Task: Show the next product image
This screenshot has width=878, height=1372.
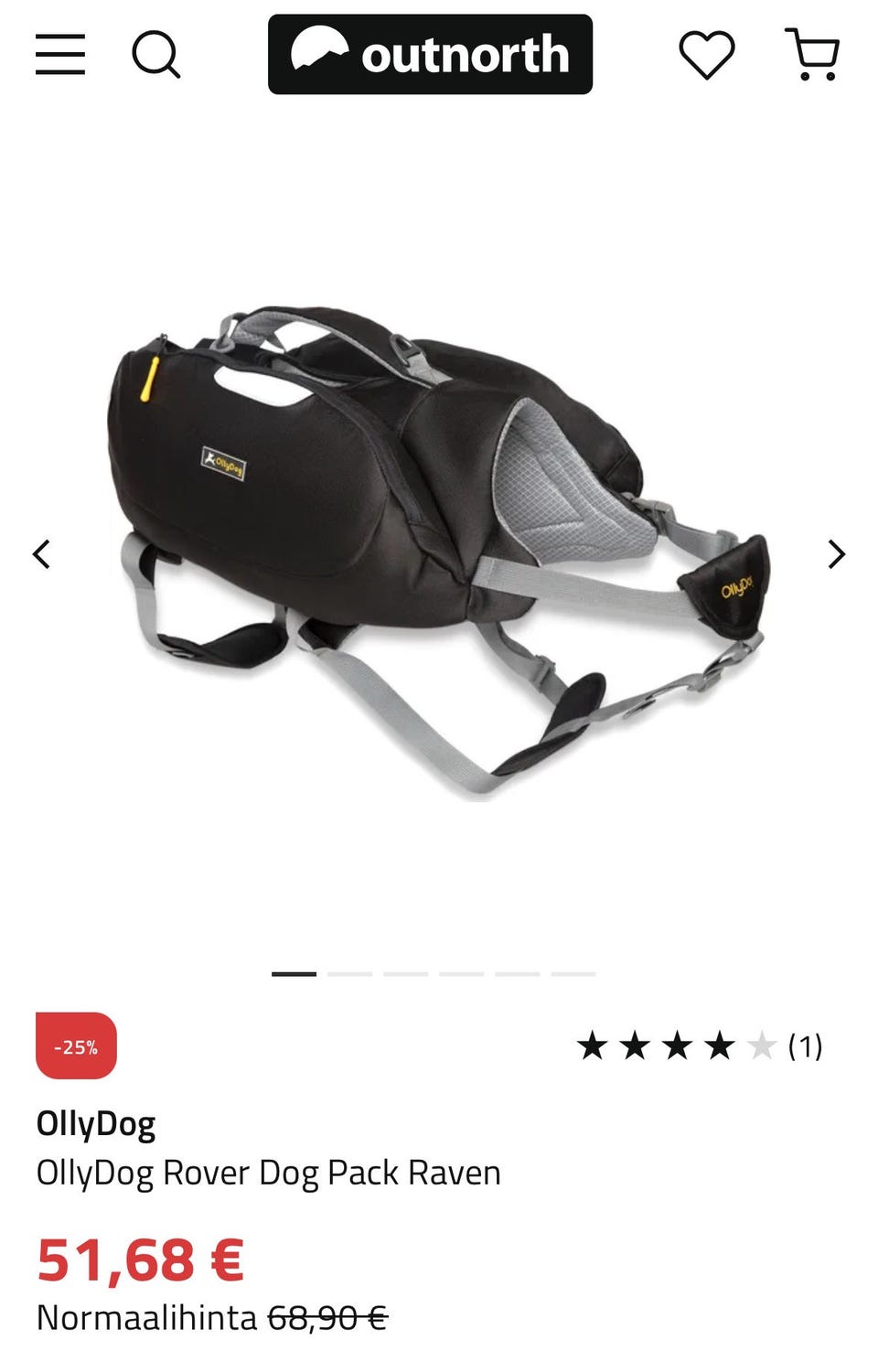Action: (x=836, y=554)
